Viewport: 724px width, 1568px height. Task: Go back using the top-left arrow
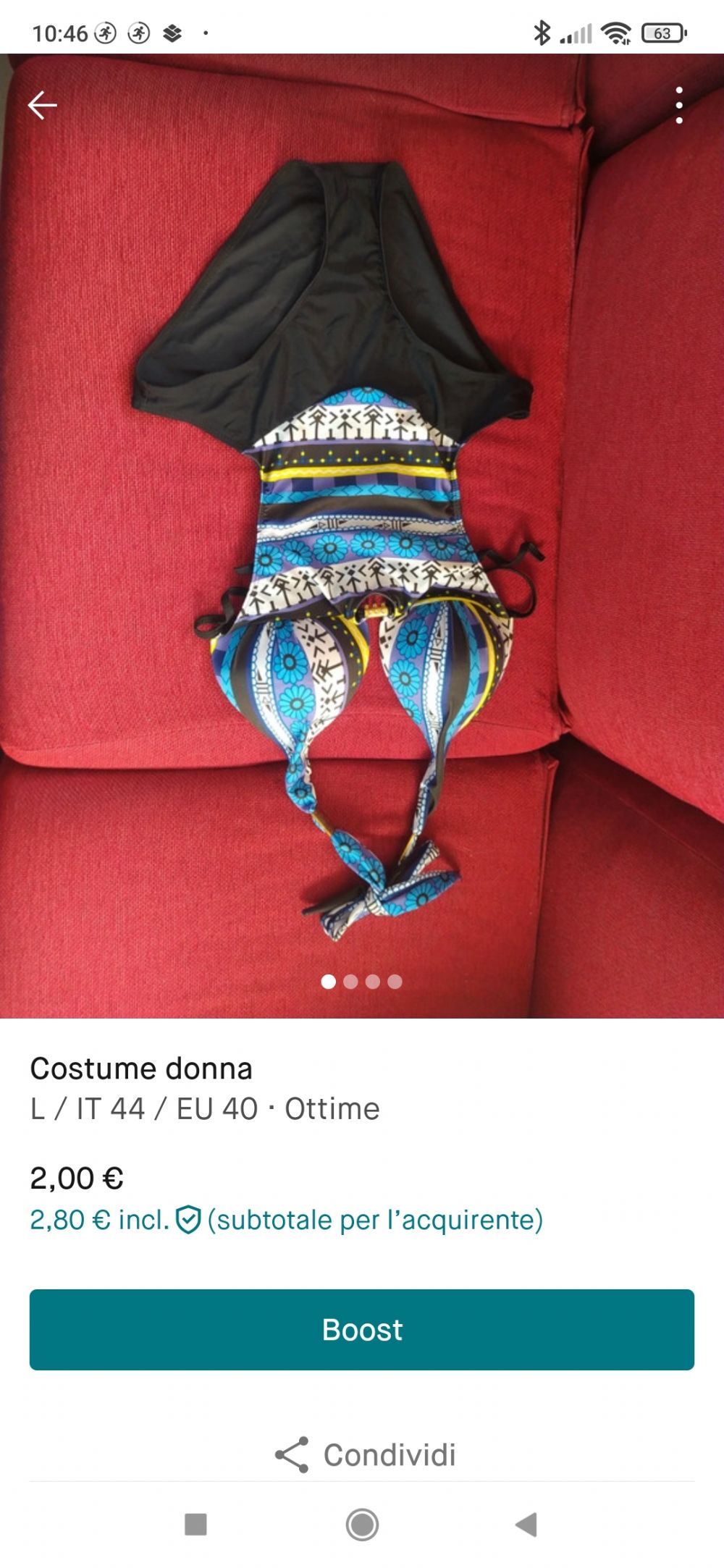(42, 105)
